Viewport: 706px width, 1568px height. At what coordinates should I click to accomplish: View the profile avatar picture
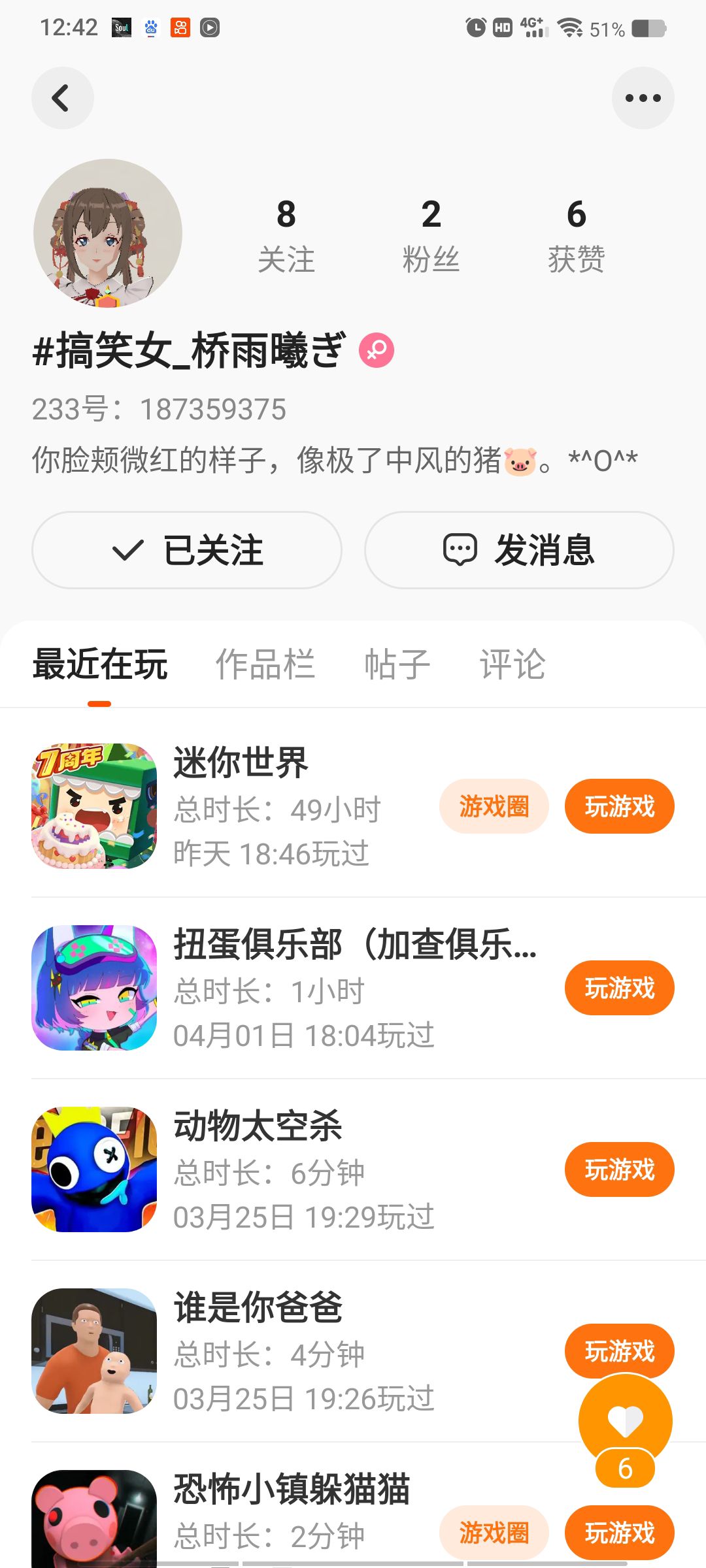(x=108, y=233)
